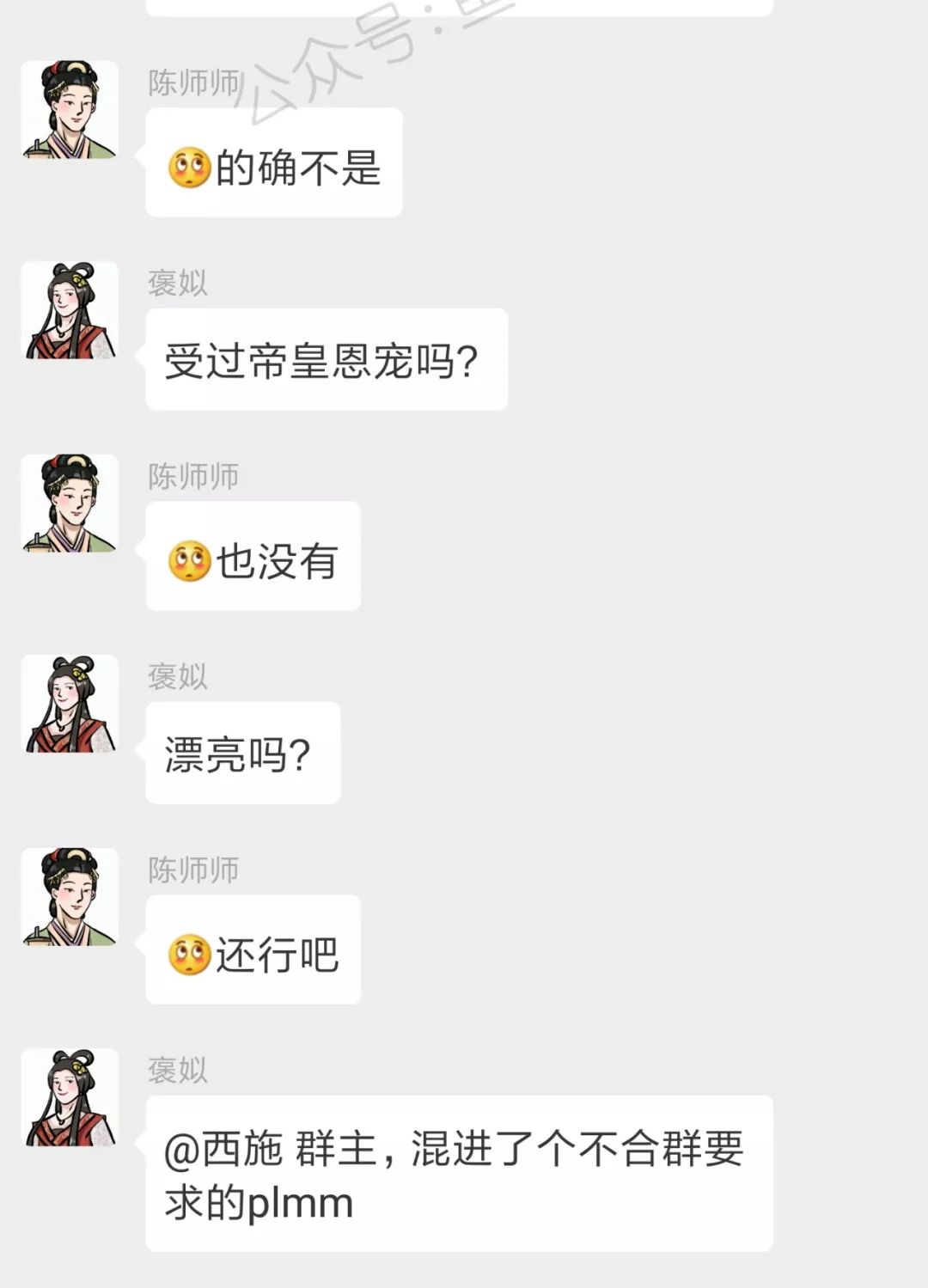Click the message mentioning 不合群要求的plmm
928x1288 pixels.
(455, 1177)
